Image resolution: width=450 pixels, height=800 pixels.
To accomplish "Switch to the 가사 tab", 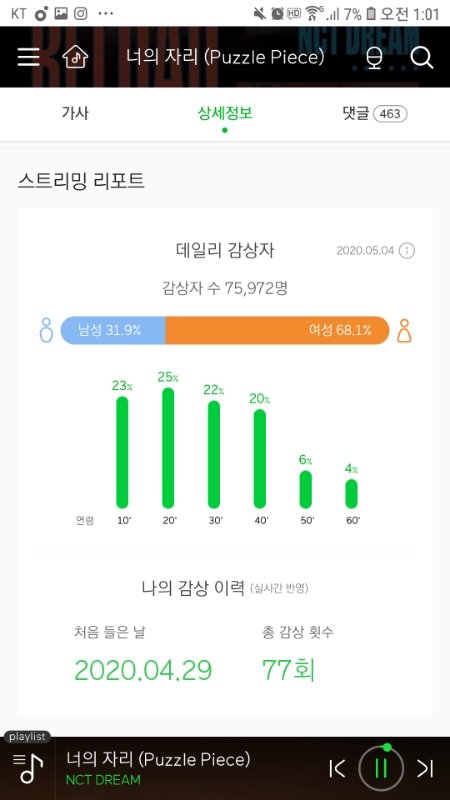I will pos(75,113).
